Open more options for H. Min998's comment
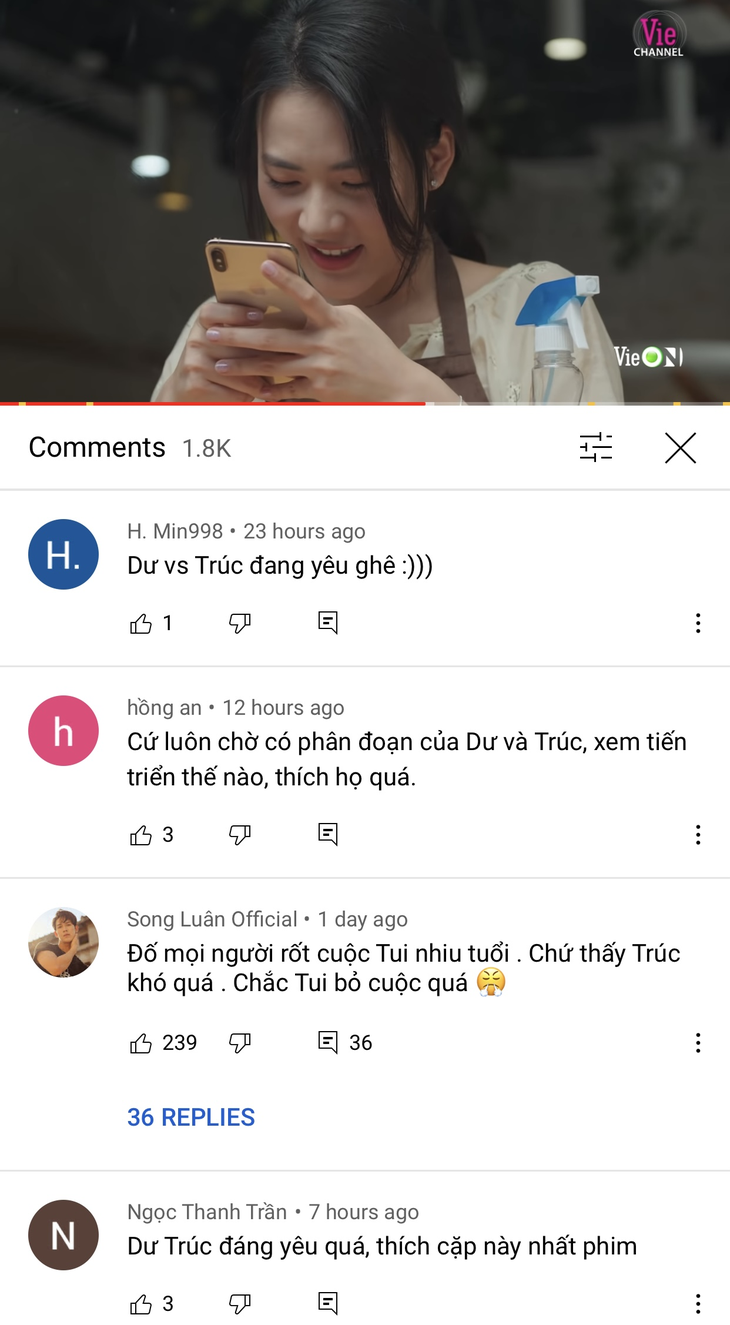 pos(698,624)
